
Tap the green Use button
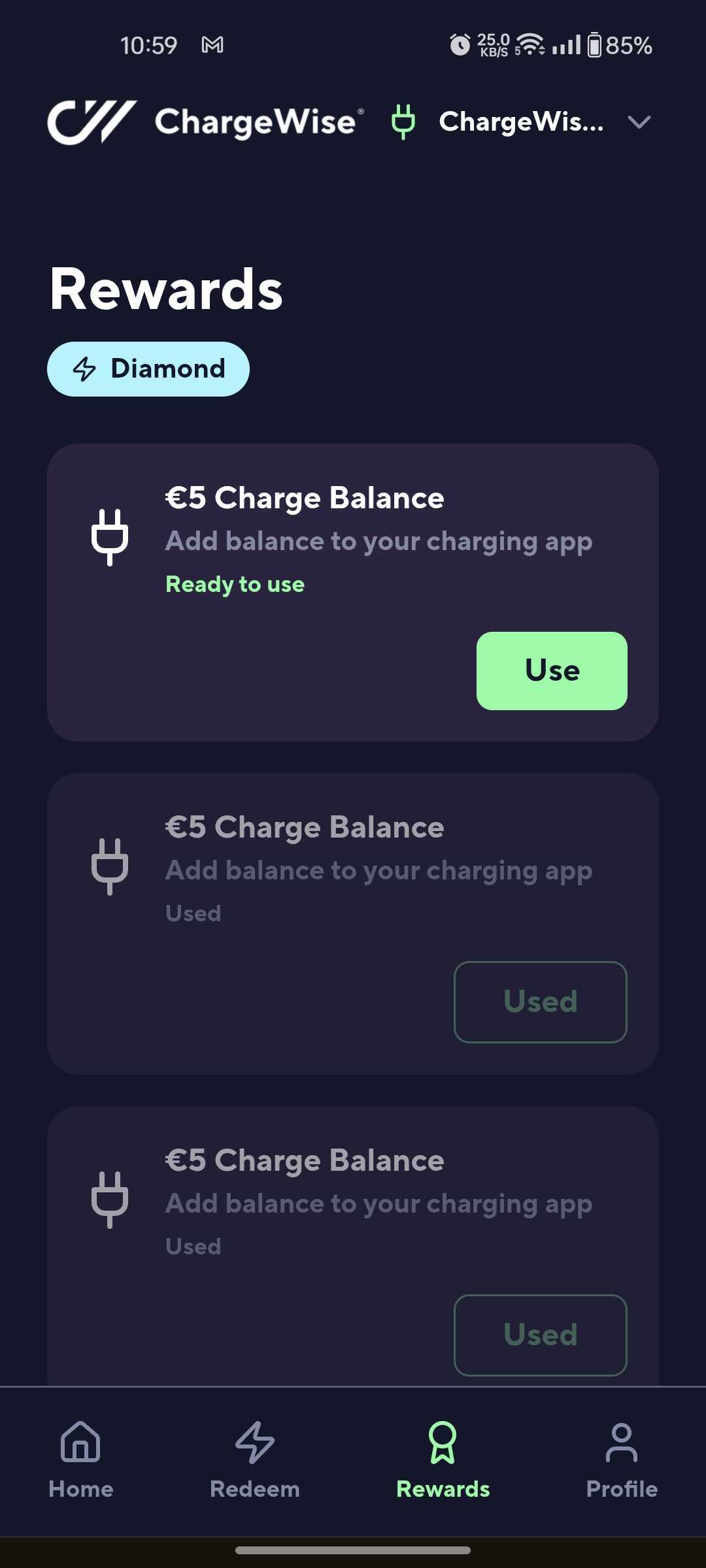552,670
